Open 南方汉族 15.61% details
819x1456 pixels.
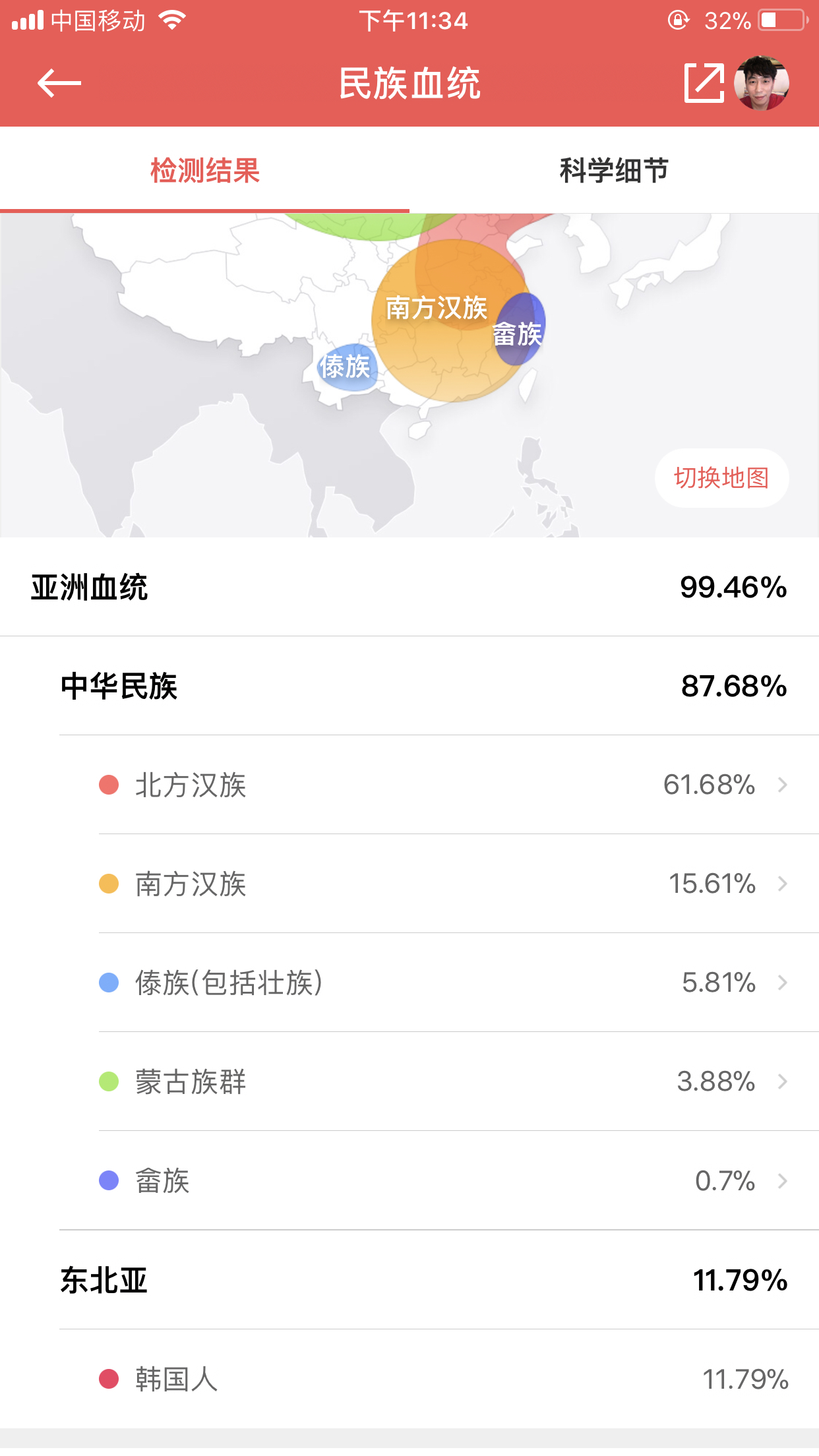tap(443, 884)
